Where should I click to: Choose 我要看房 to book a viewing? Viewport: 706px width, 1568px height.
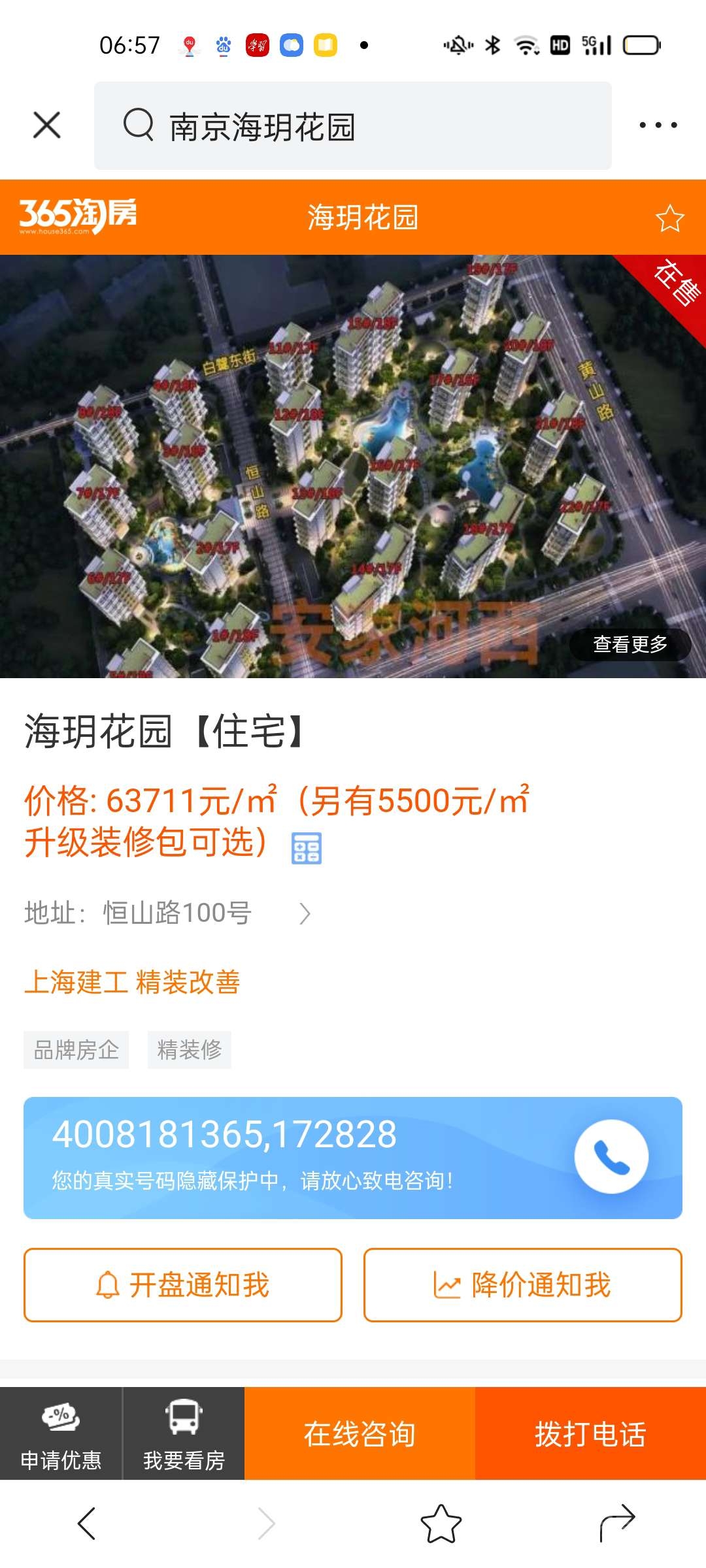(184, 1433)
